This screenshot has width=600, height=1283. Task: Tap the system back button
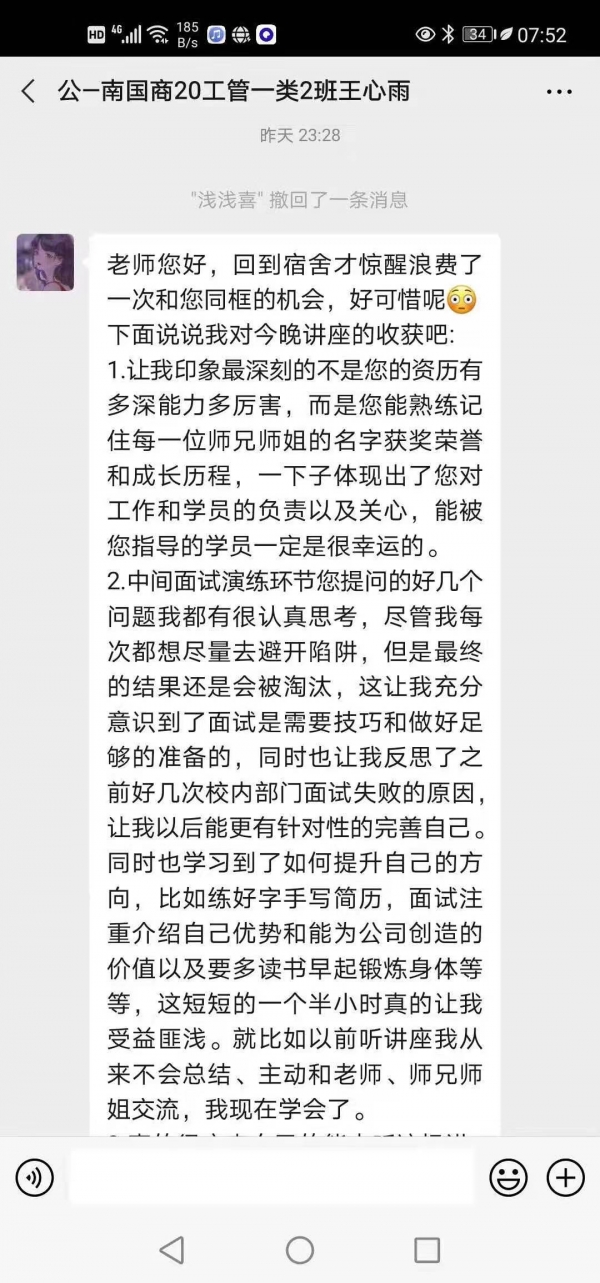(172, 1250)
